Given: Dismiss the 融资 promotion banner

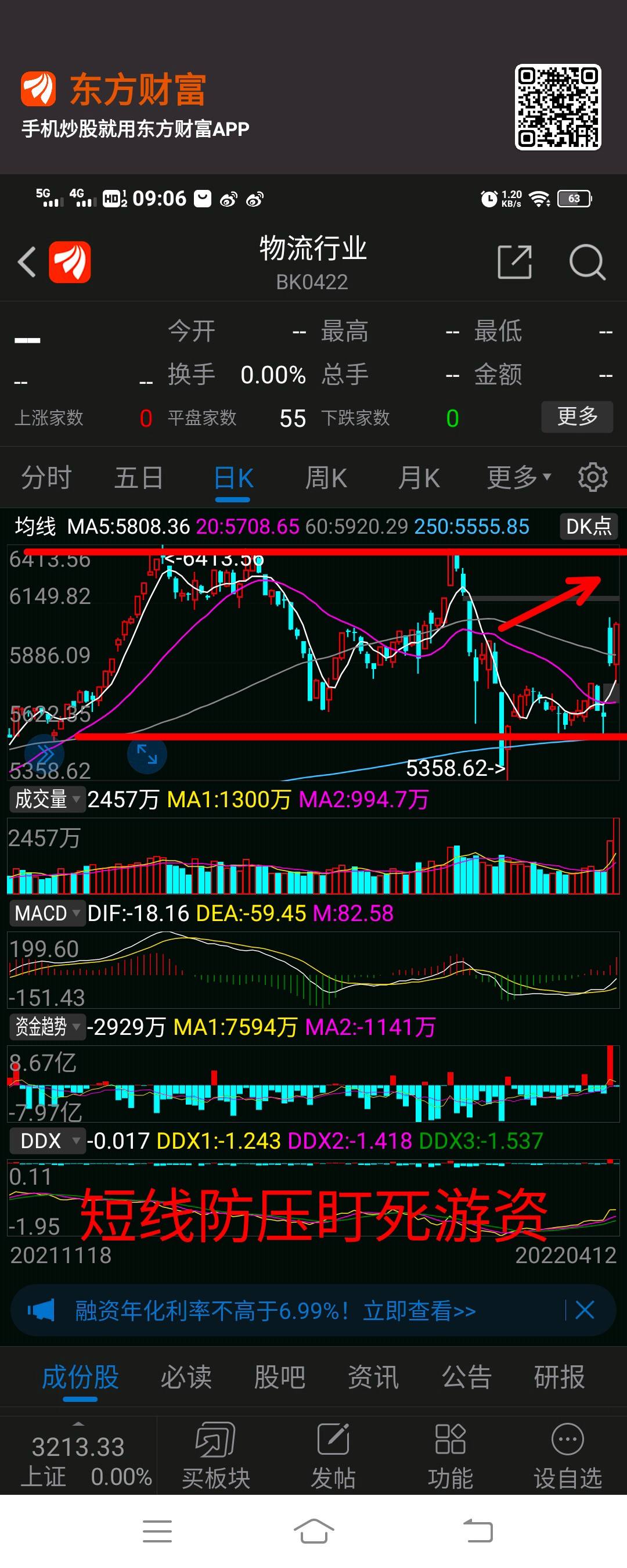Looking at the screenshot, I should pyautogui.click(x=585, y=1310).
